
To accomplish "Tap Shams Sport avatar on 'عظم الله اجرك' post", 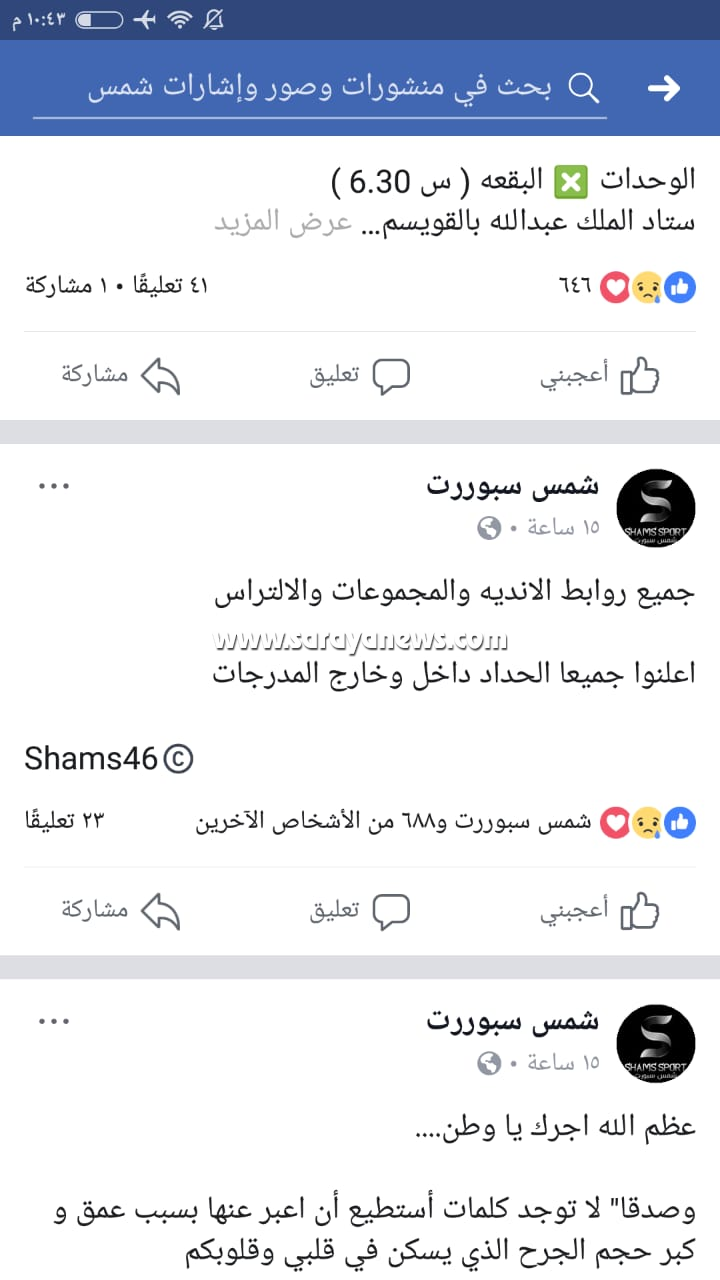I will (x=655, y=1045).
